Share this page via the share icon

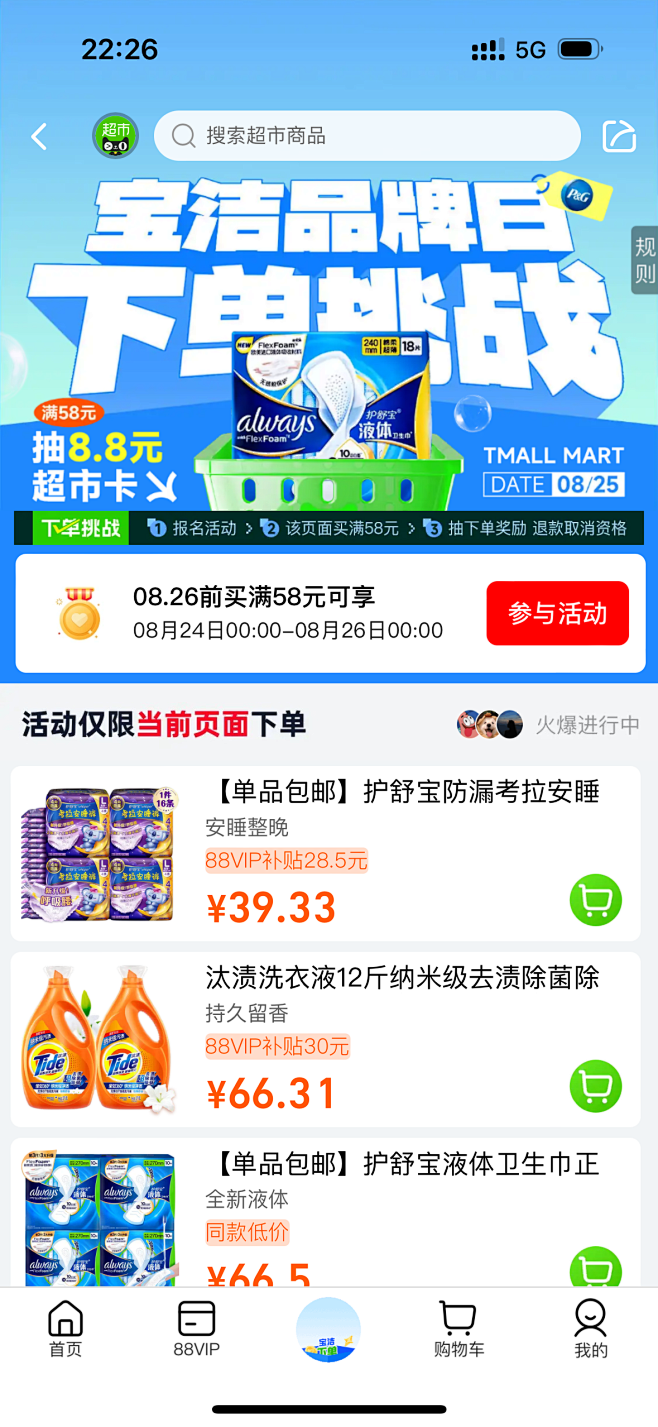(619, 137)
